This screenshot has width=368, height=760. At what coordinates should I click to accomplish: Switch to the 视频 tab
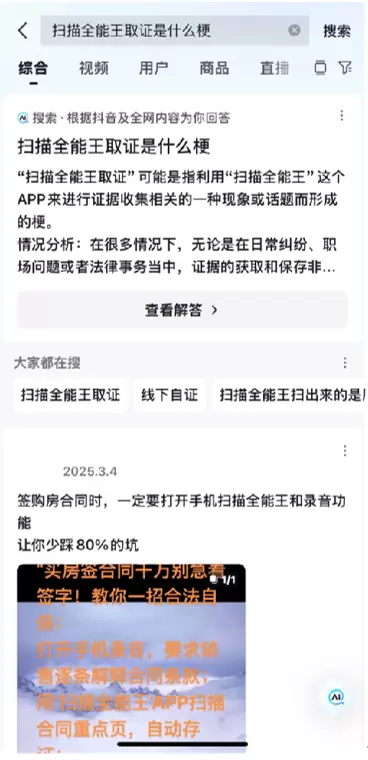click(x=94, y=68)
